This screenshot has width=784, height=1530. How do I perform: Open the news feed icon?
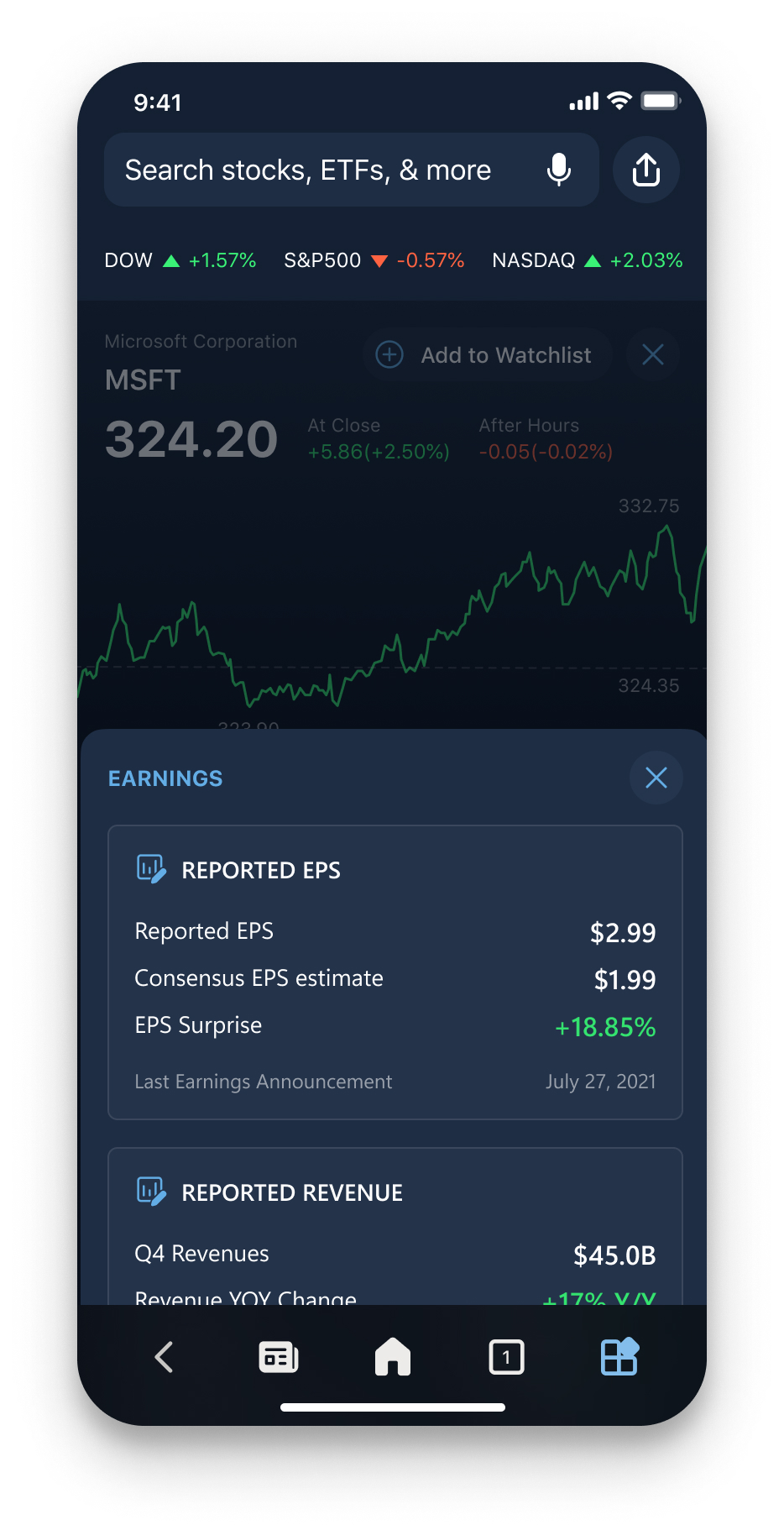coord(279,1356)
